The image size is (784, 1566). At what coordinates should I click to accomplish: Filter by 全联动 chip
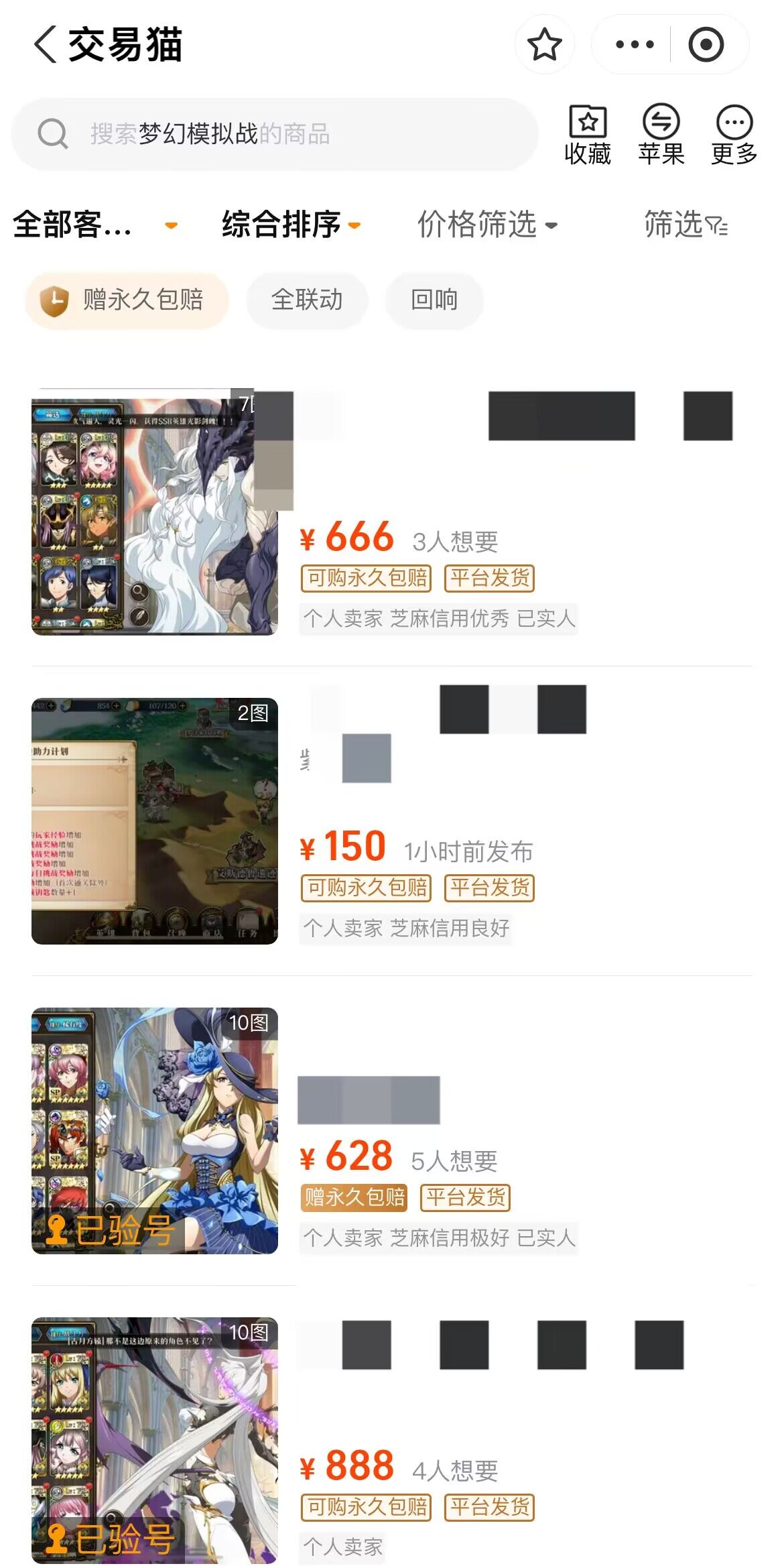pos(307,300)
